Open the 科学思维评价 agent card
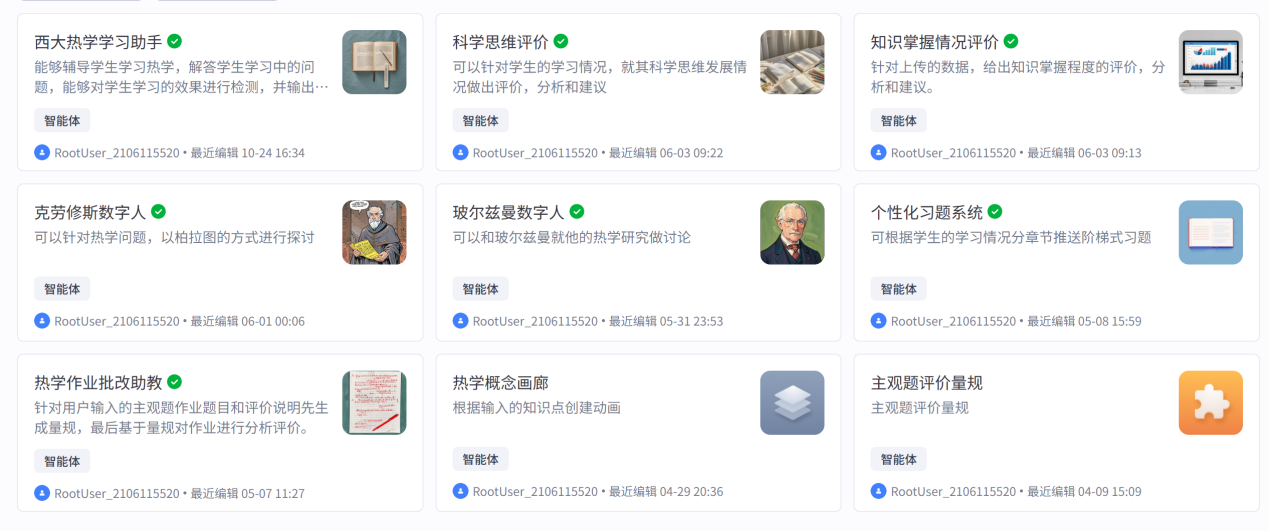Viewport: 1269px width, 531px height. [x=500, y=42]
